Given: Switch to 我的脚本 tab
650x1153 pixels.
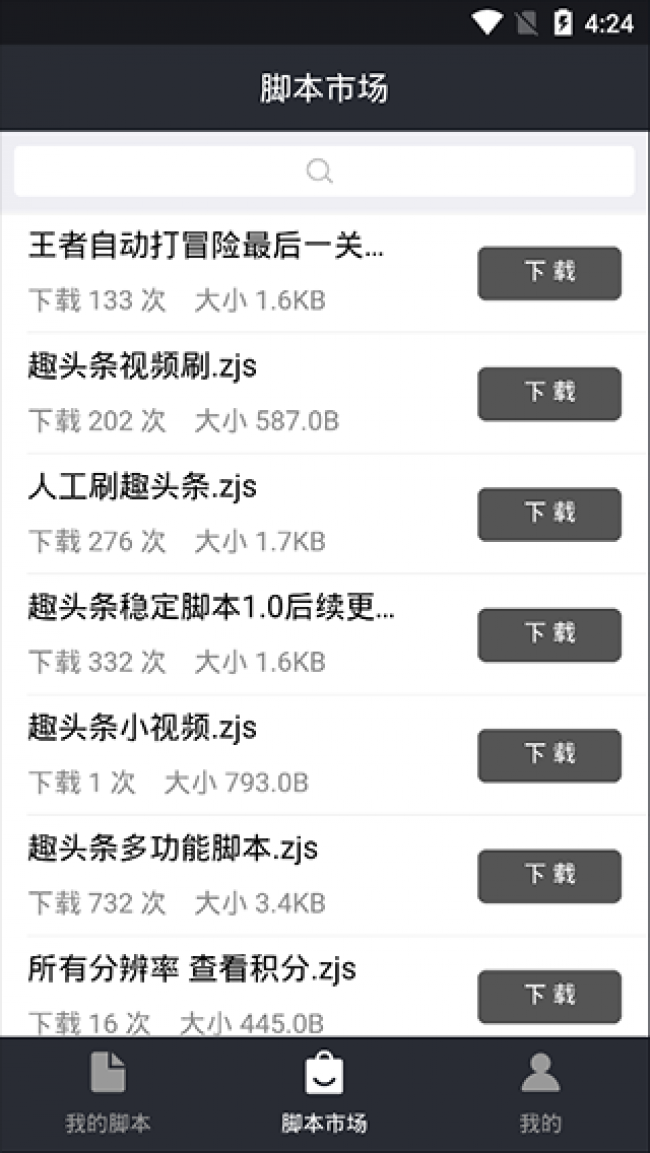Looking at the screenshot, I should pos(108,1093).
